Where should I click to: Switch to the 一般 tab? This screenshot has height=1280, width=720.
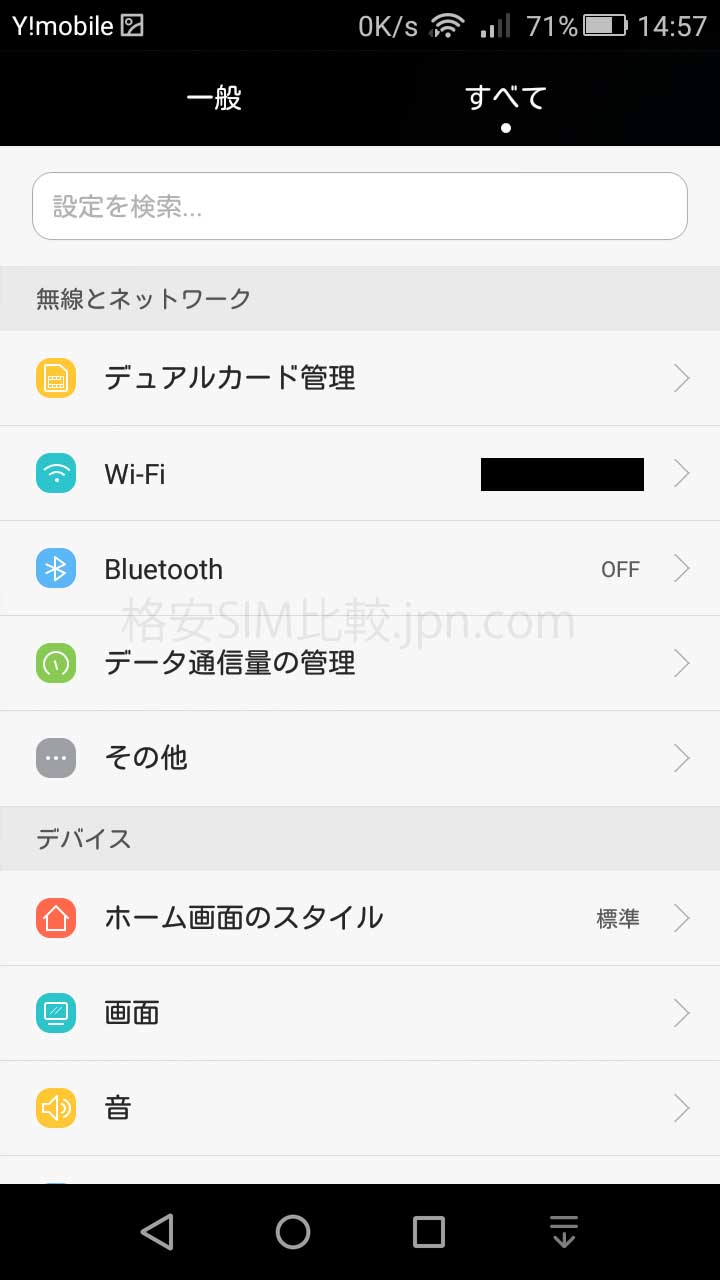pos(214,98)
